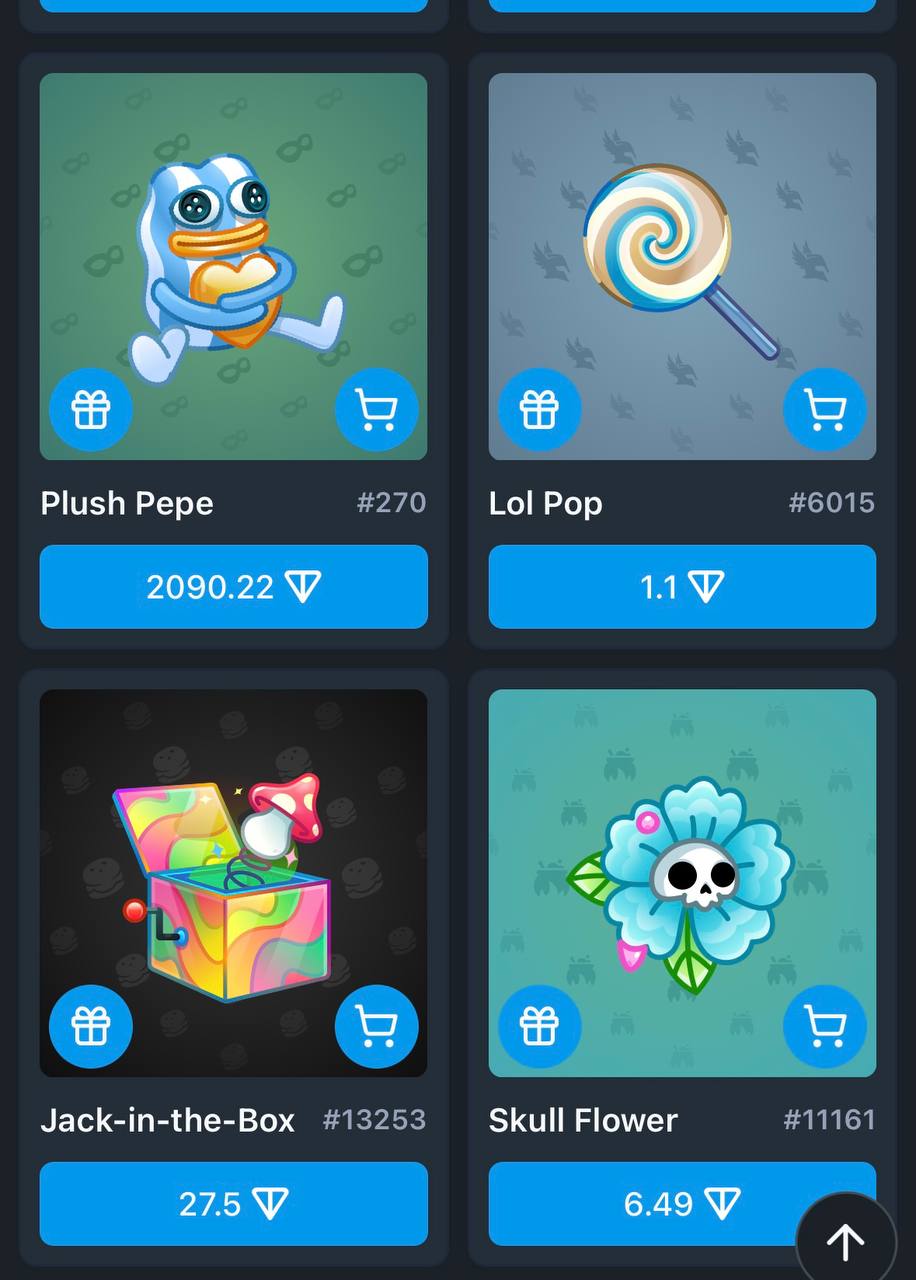Buy Lol Pop for 1.1 TON
The image size is (916, 1280).
coord(682,587)
